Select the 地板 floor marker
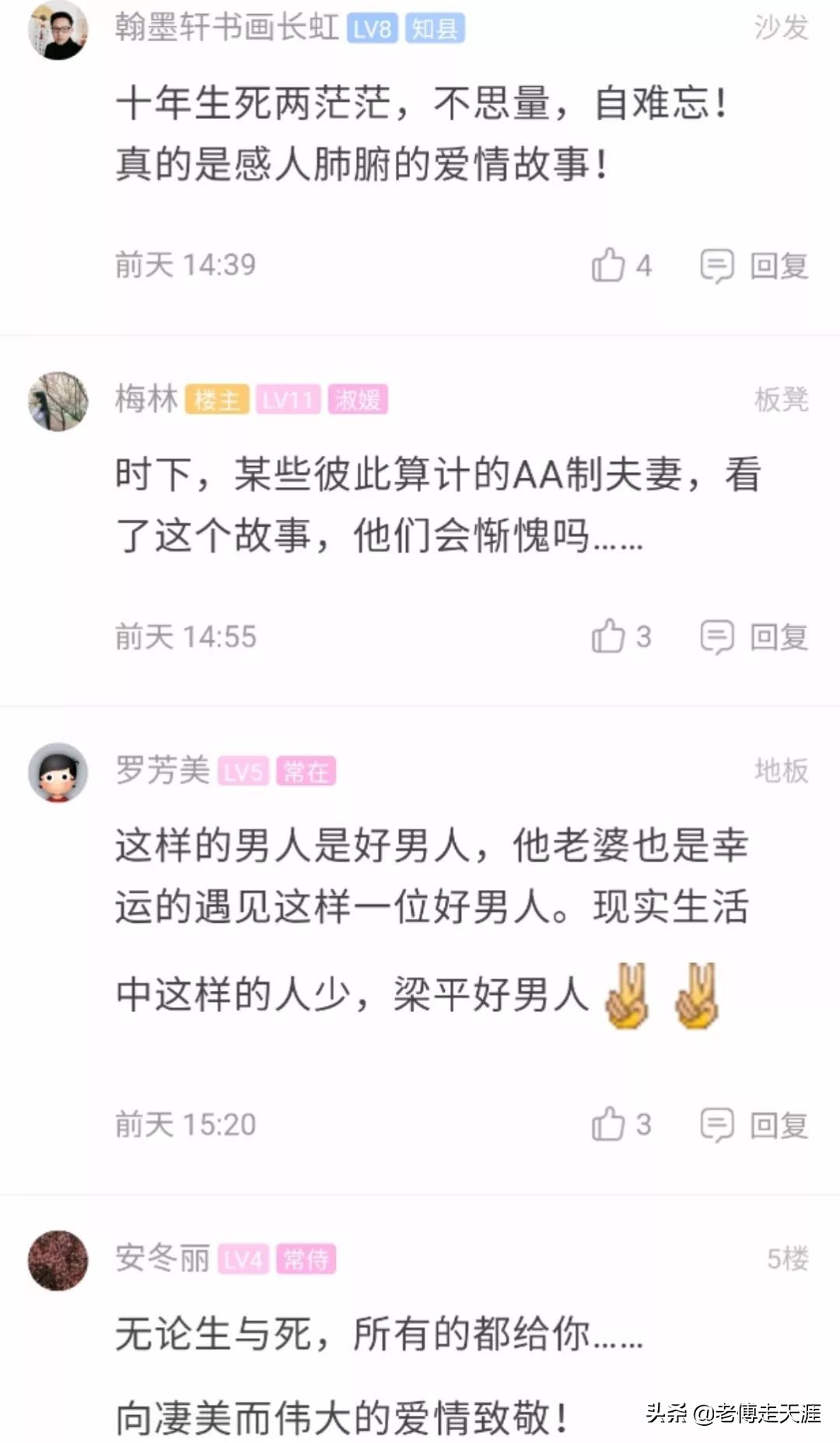Image resolution: width=840 pixels, height=1443 pixels. click(x=779, y=771)
